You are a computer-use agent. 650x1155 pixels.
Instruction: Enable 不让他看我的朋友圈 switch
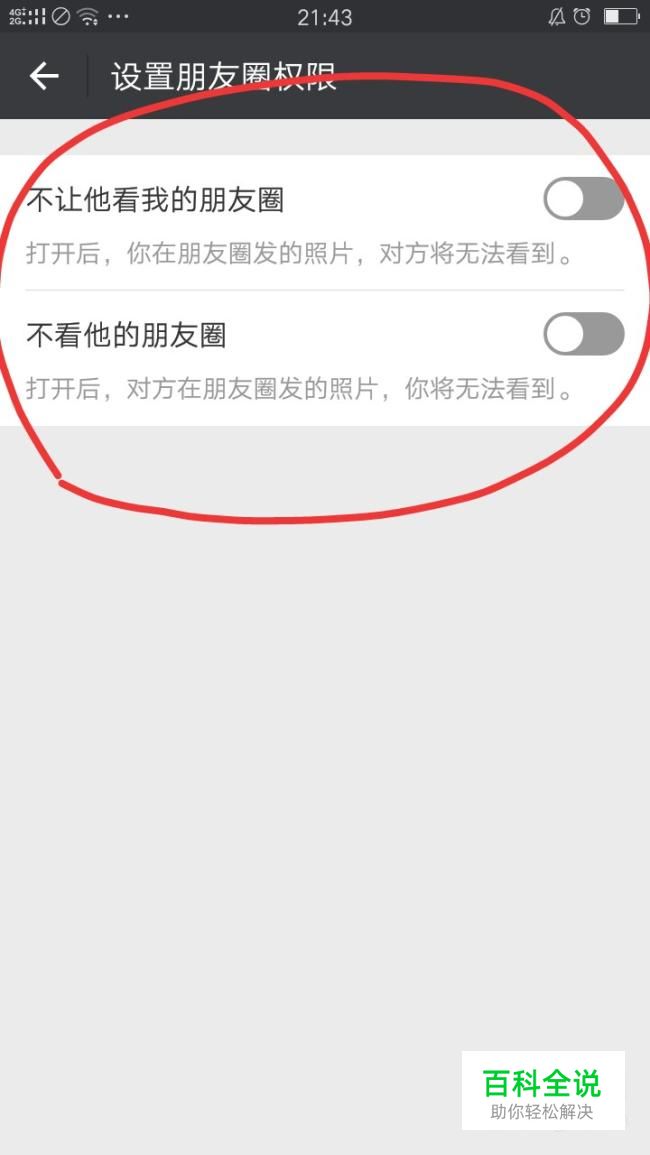[583, 199]
